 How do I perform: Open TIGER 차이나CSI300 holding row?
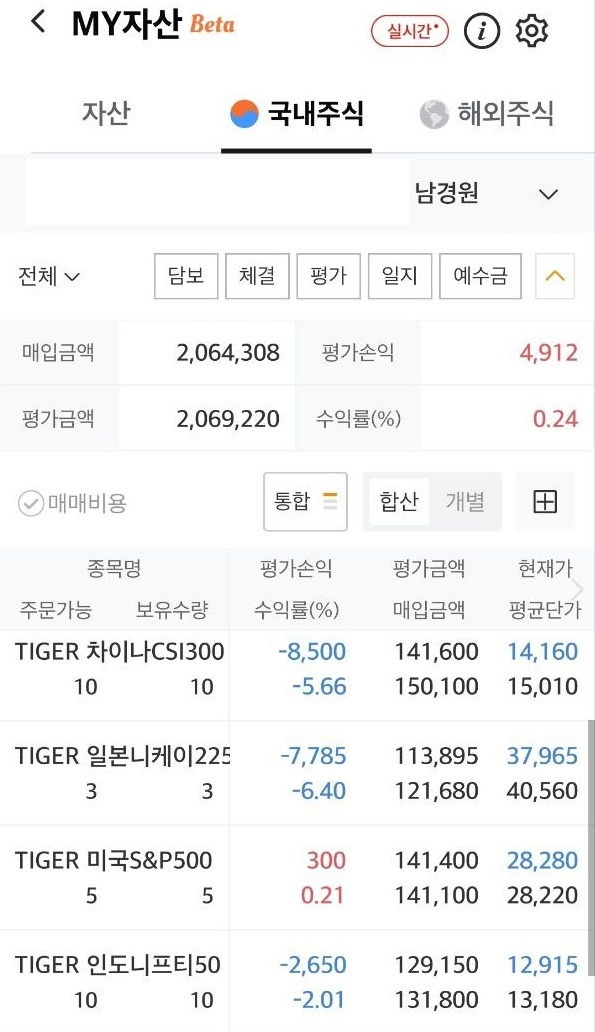(x=298, y=669)
